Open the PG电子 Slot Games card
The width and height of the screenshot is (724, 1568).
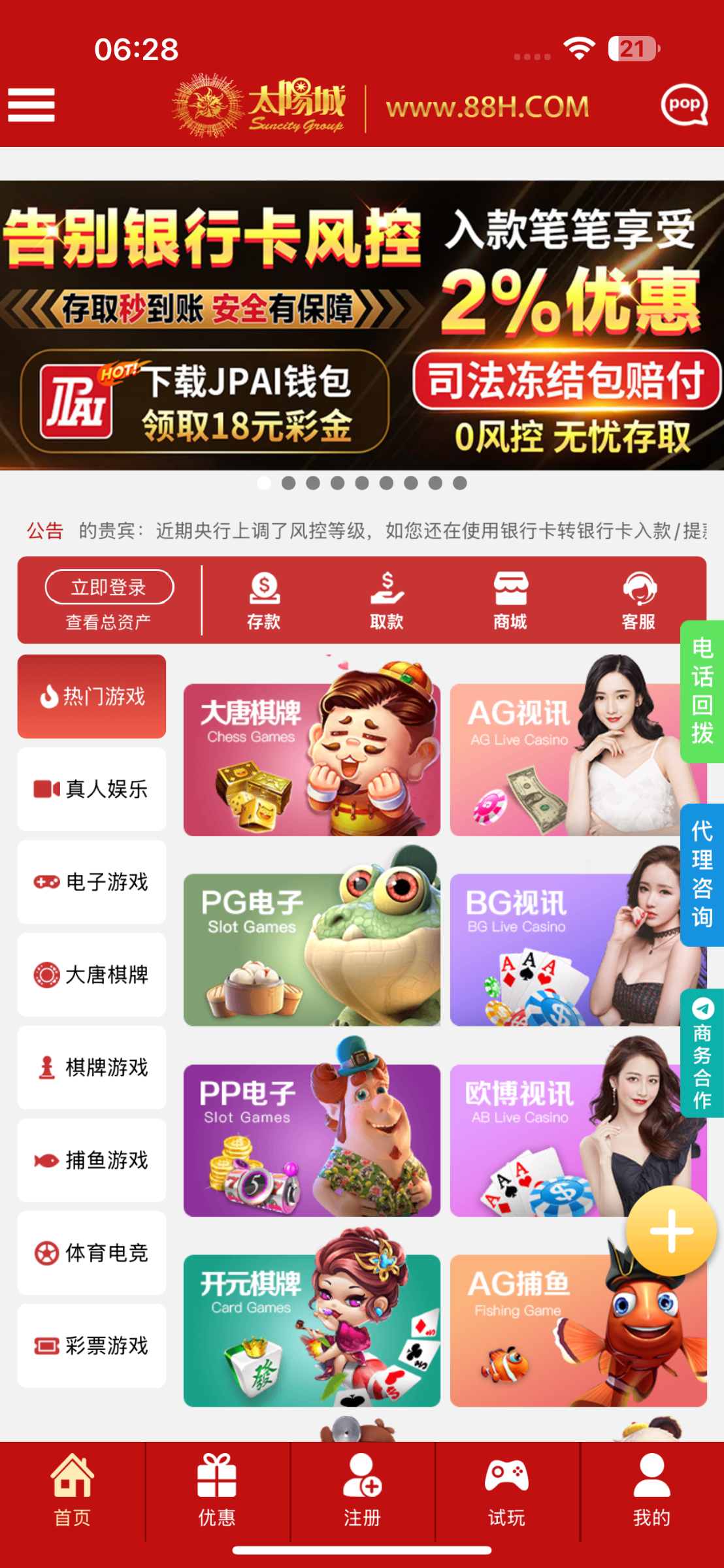312,949
